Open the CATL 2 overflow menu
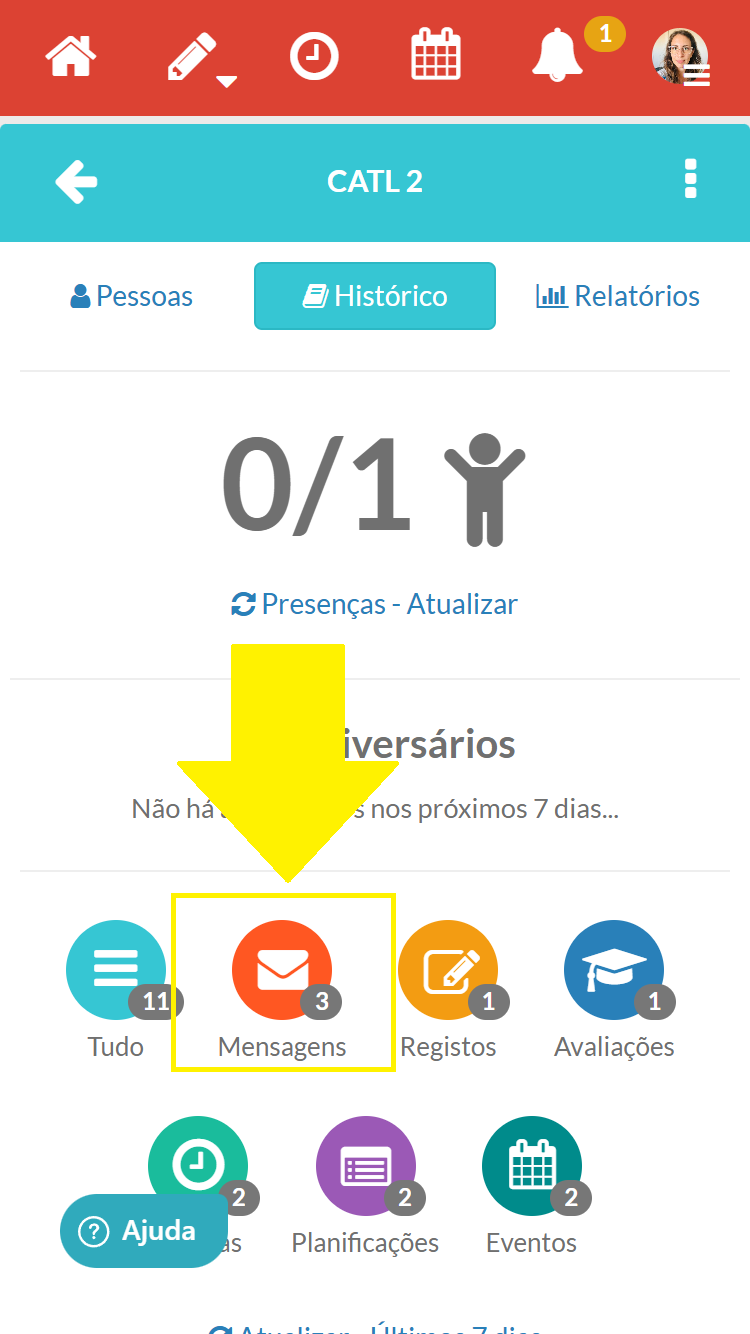750x1334 pixels. pyautogui.click(x=690, y=180)
